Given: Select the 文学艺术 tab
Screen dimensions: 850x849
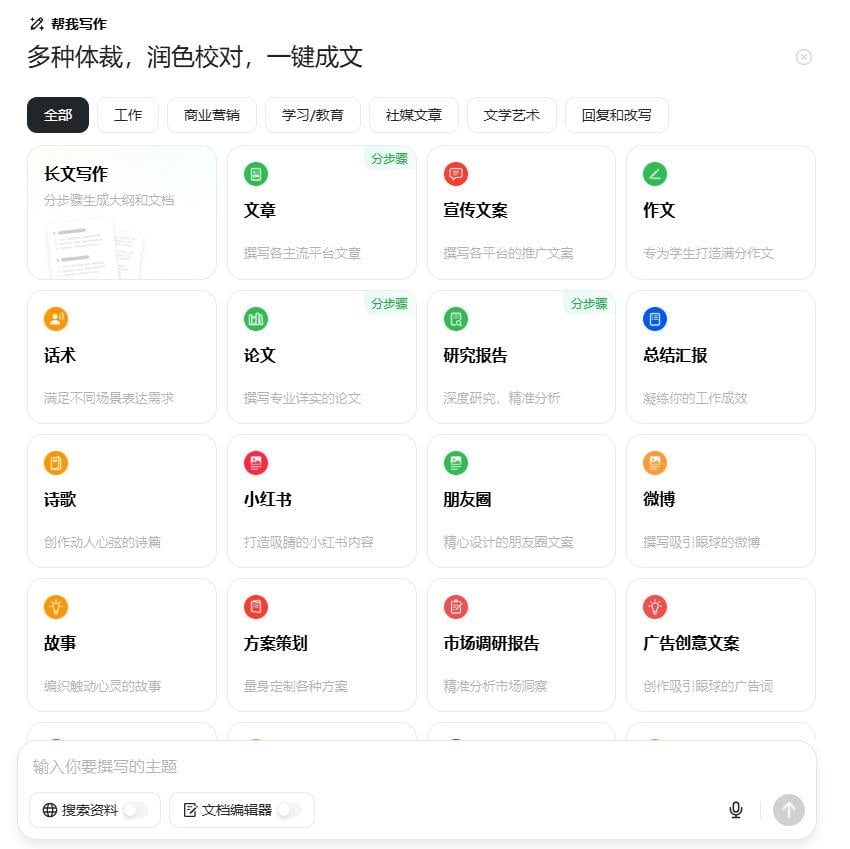Looking at the screenshot, I should pyautogui.click(x=512, y=115).
